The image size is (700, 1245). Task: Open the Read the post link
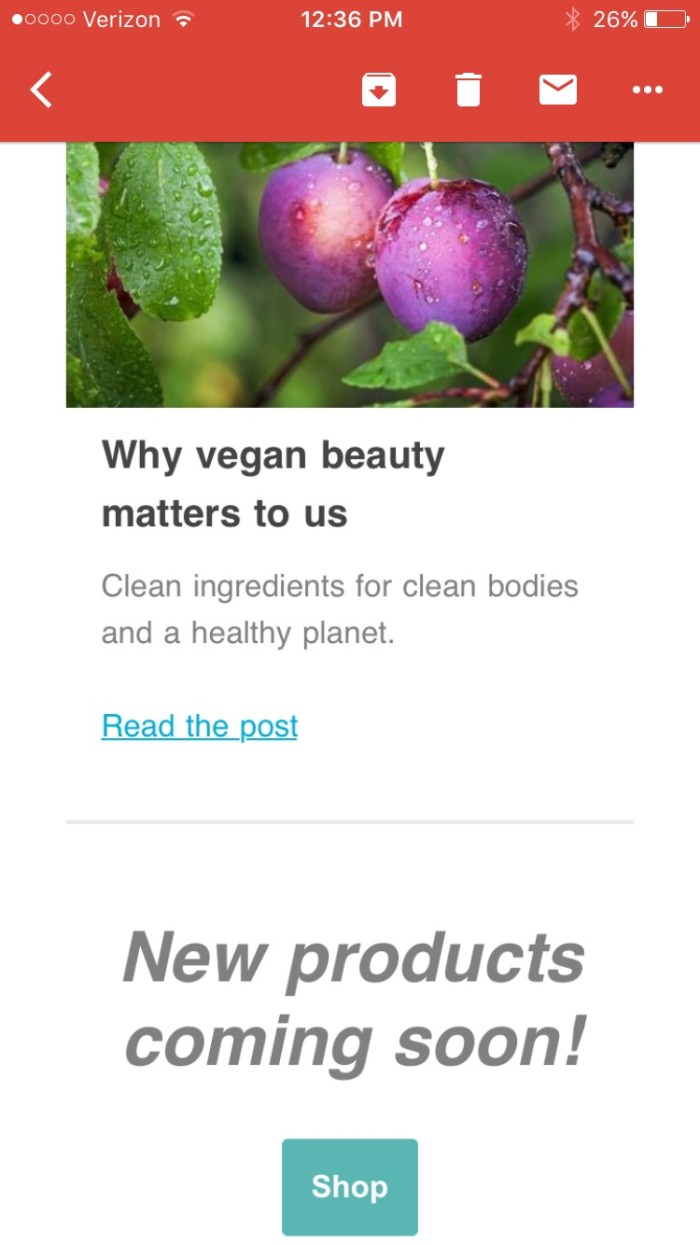(200, 726)
